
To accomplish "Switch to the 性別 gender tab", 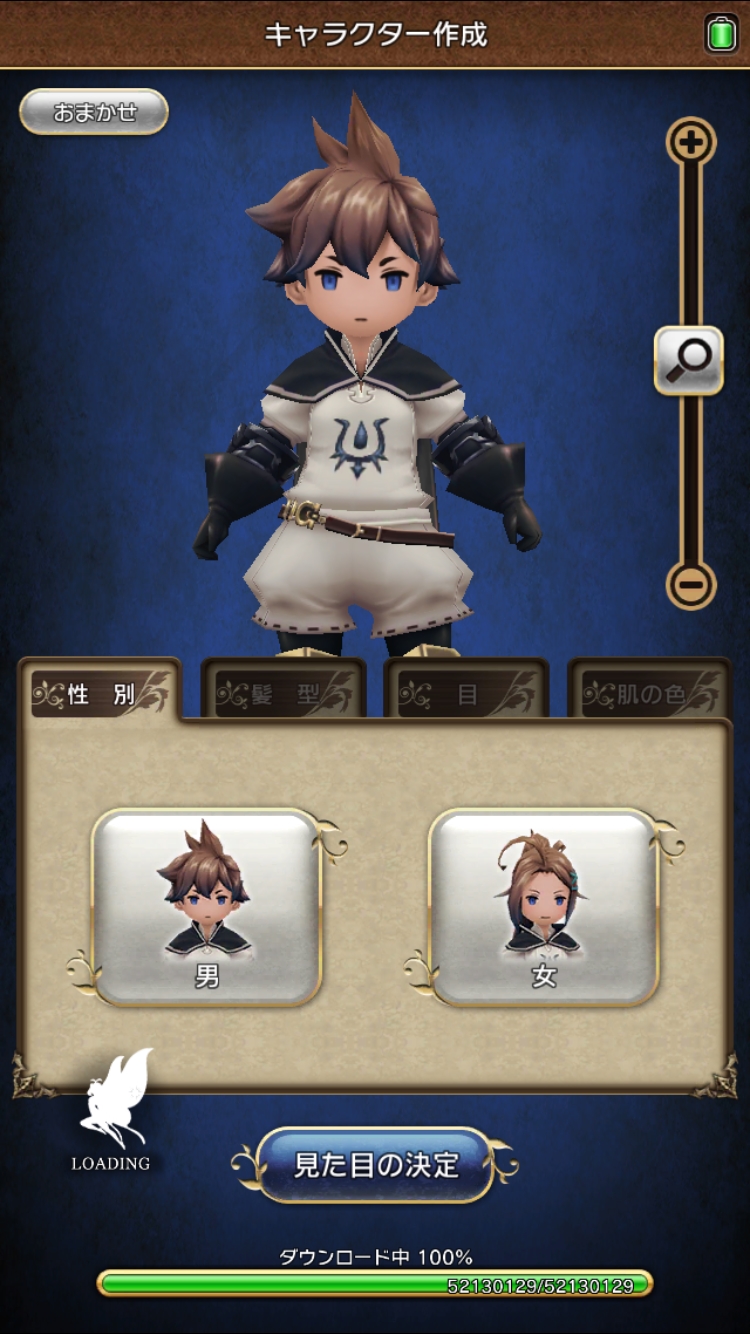I will (100, 692).
